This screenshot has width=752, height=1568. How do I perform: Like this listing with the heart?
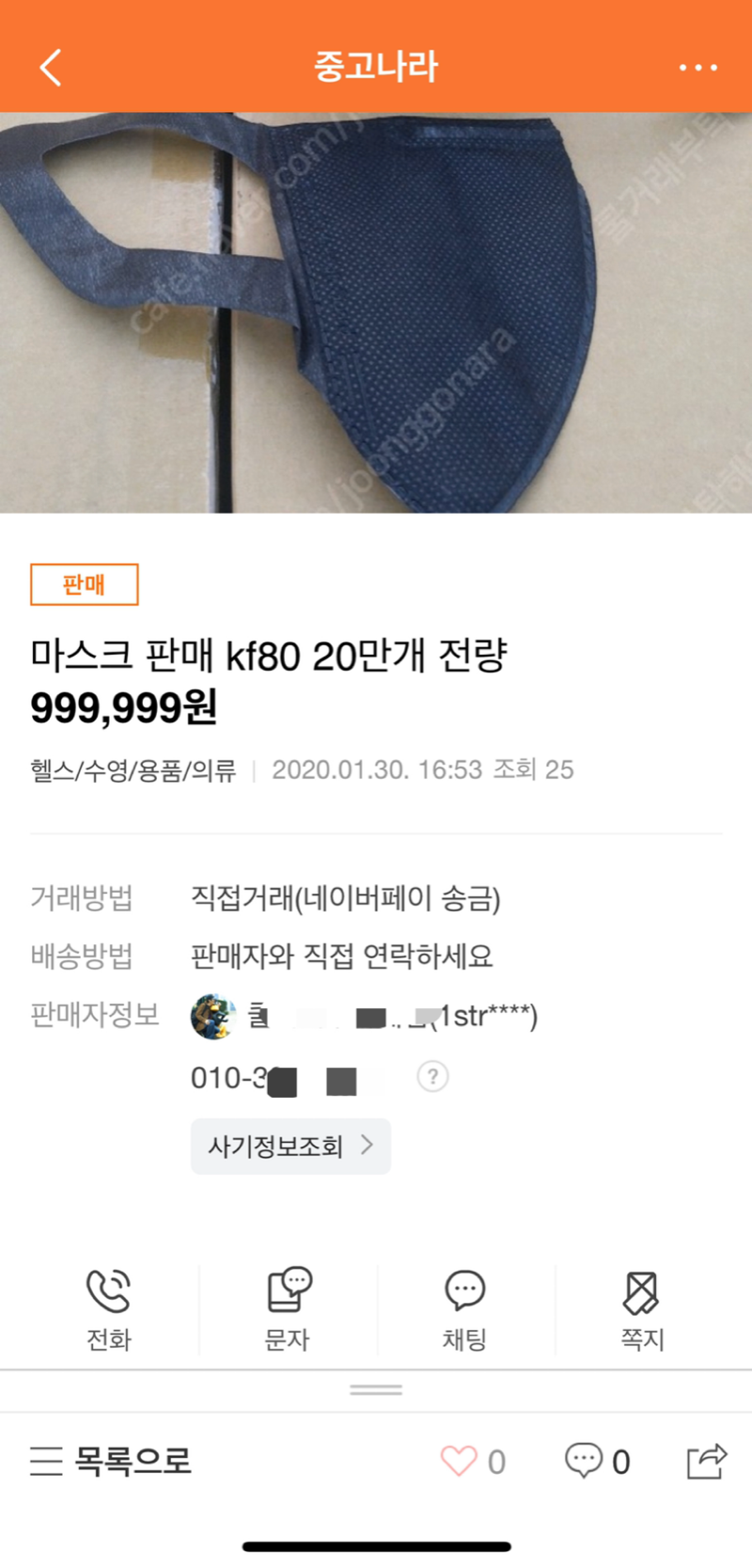[x=459, y=1461]
